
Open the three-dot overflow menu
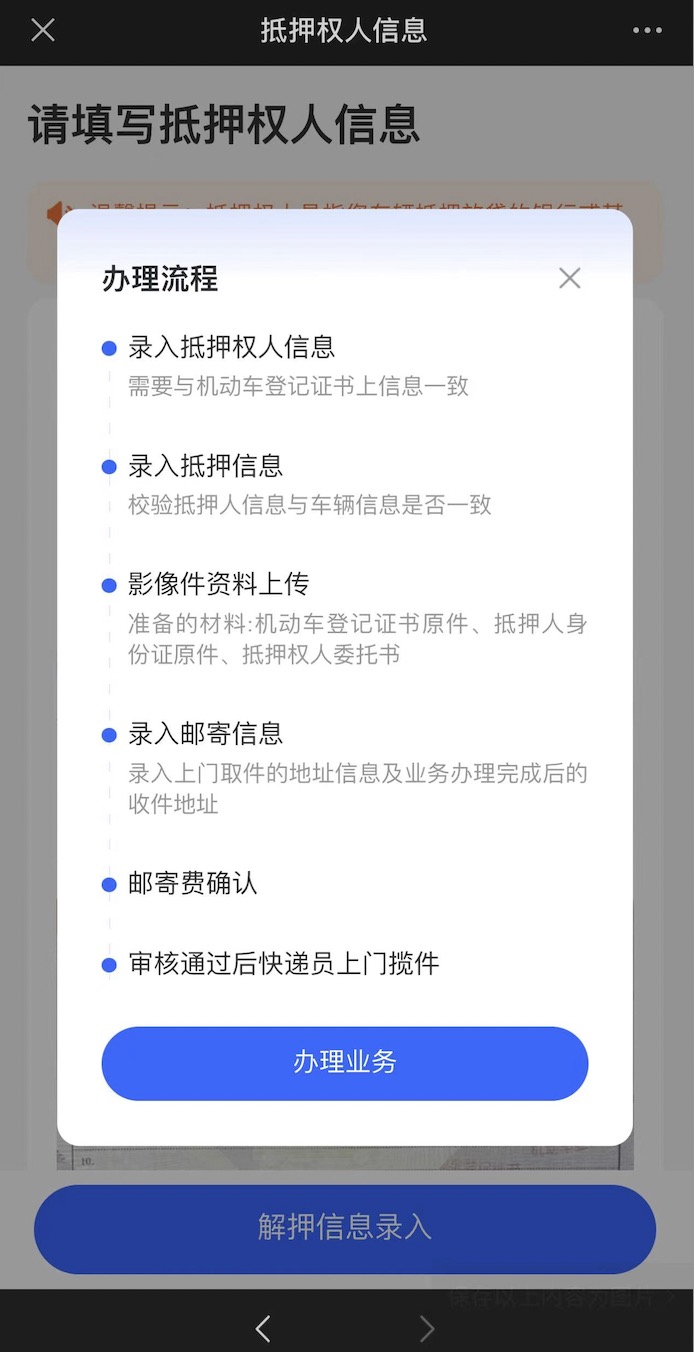(x=647, y=30)
